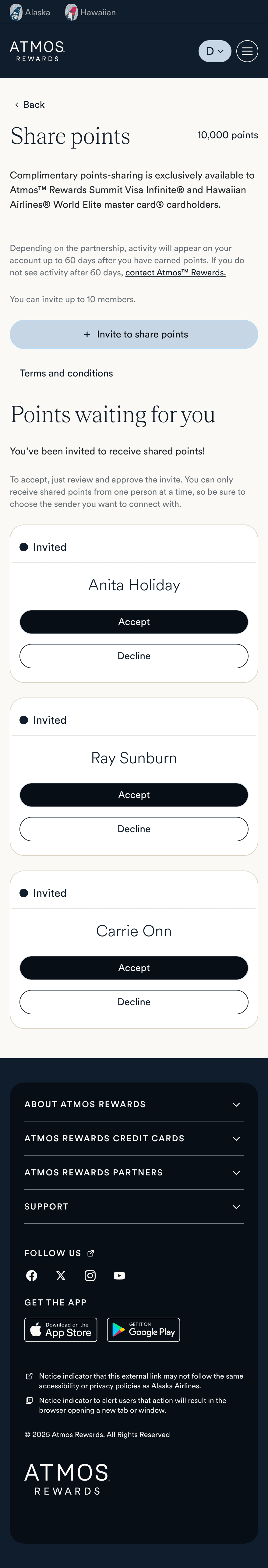Expand About Atmos Rewards section
The image size is (268, 1568).
(134, 1104)
